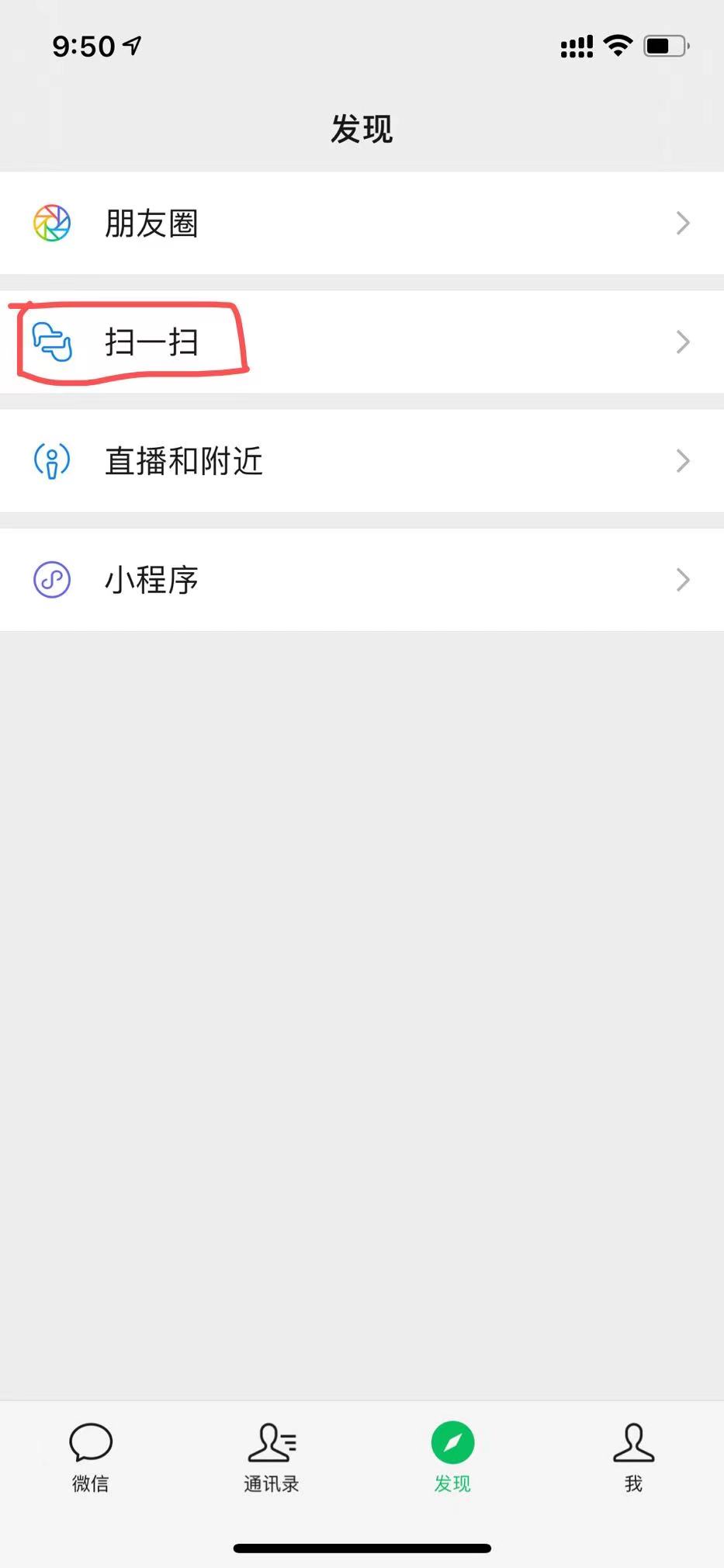Screen dimensions: 724x1568
Task: Open 朋友圈 (Moments)
Action: 362,224
